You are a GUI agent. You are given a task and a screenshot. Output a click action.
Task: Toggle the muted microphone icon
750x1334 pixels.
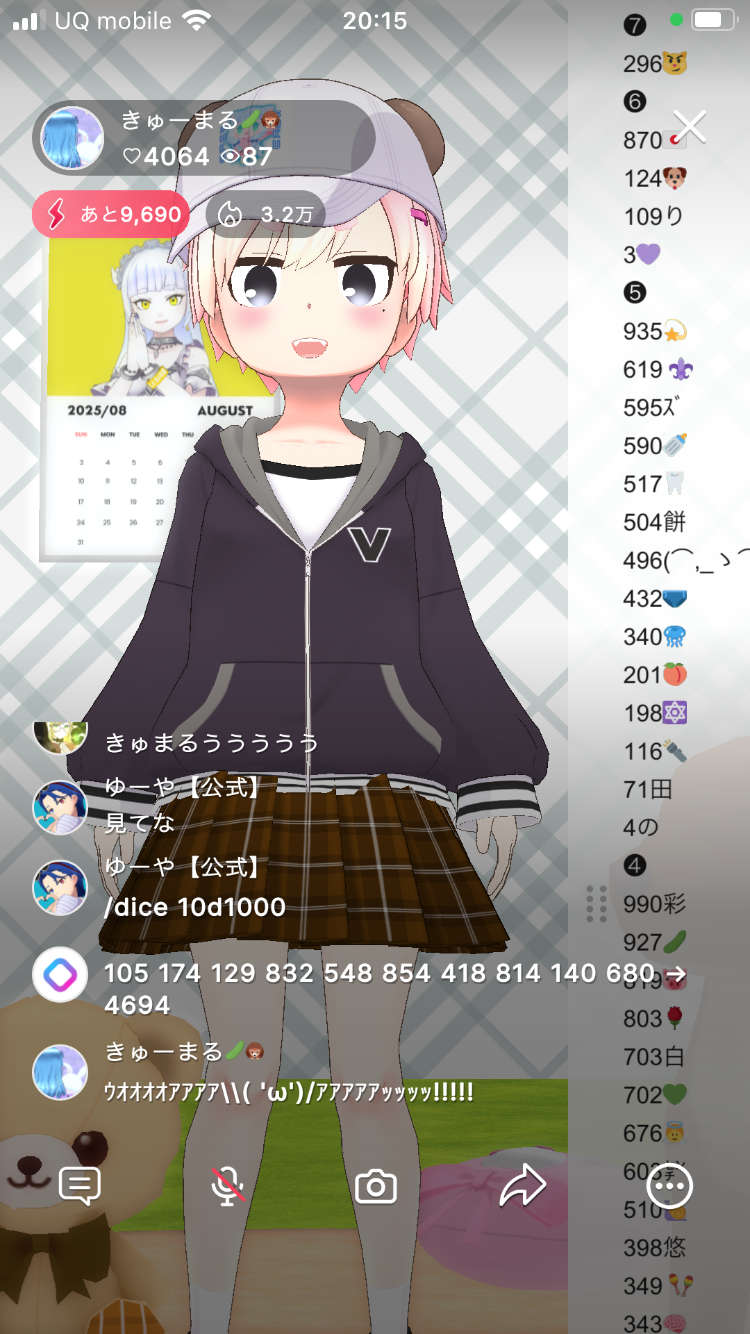point(228,1186)
